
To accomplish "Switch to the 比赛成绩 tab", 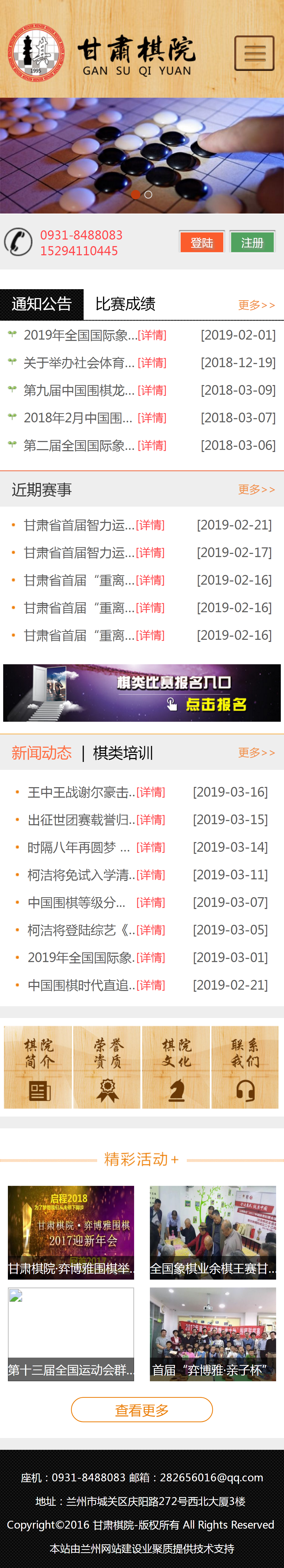I will pyautogui.click(x=125, y=304).
